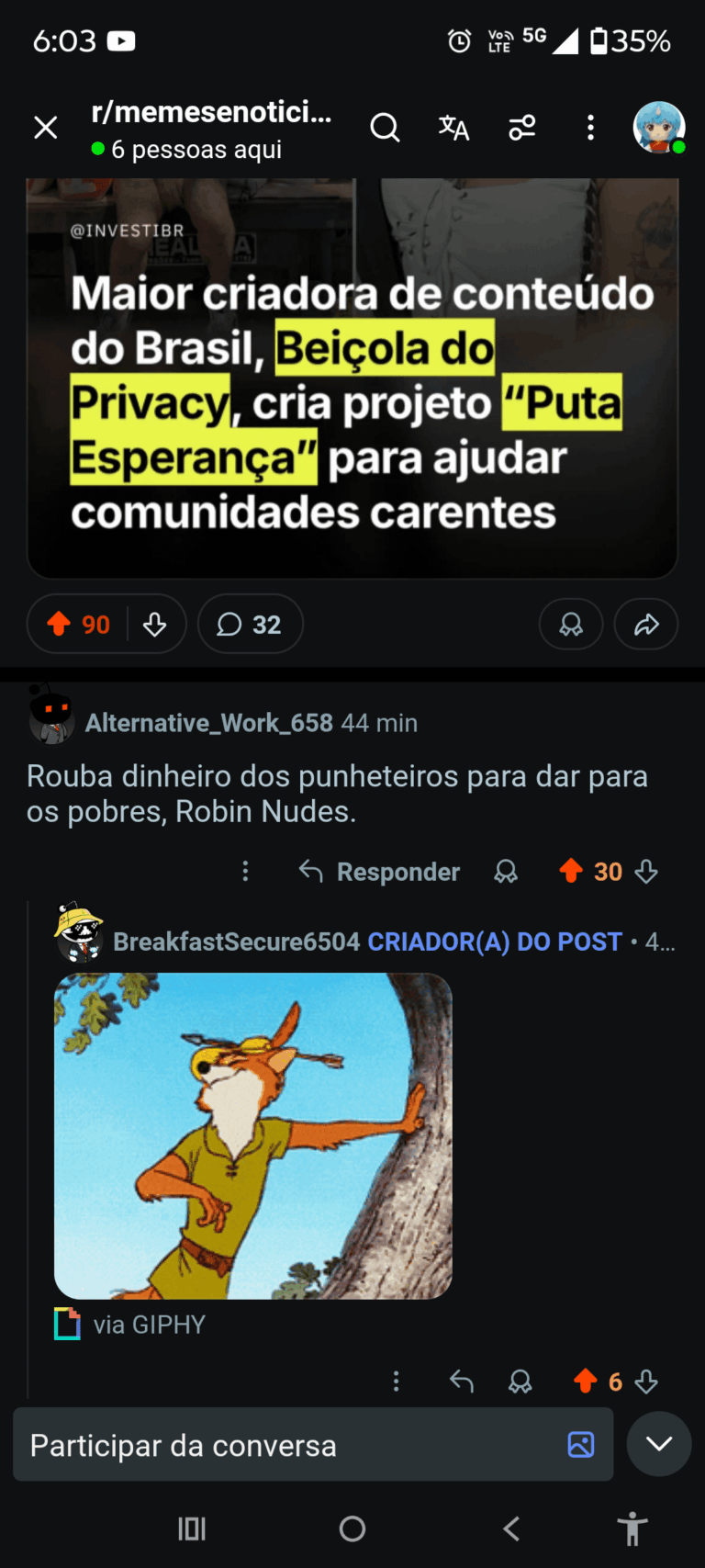The image size is (705, 1568).
Task: Downvote the main post
Action: [x=155, y=625]
